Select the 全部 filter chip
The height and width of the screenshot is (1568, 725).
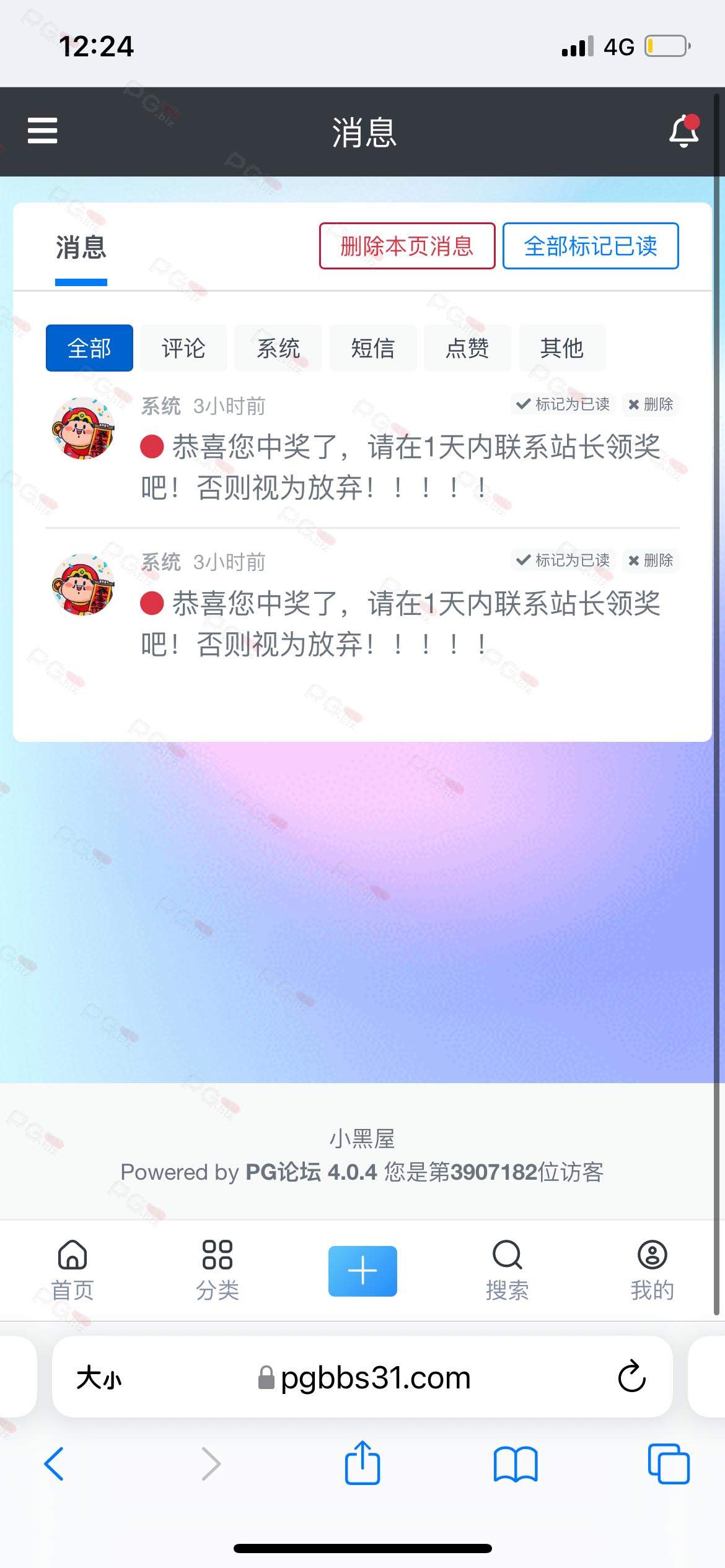(89, 348)
